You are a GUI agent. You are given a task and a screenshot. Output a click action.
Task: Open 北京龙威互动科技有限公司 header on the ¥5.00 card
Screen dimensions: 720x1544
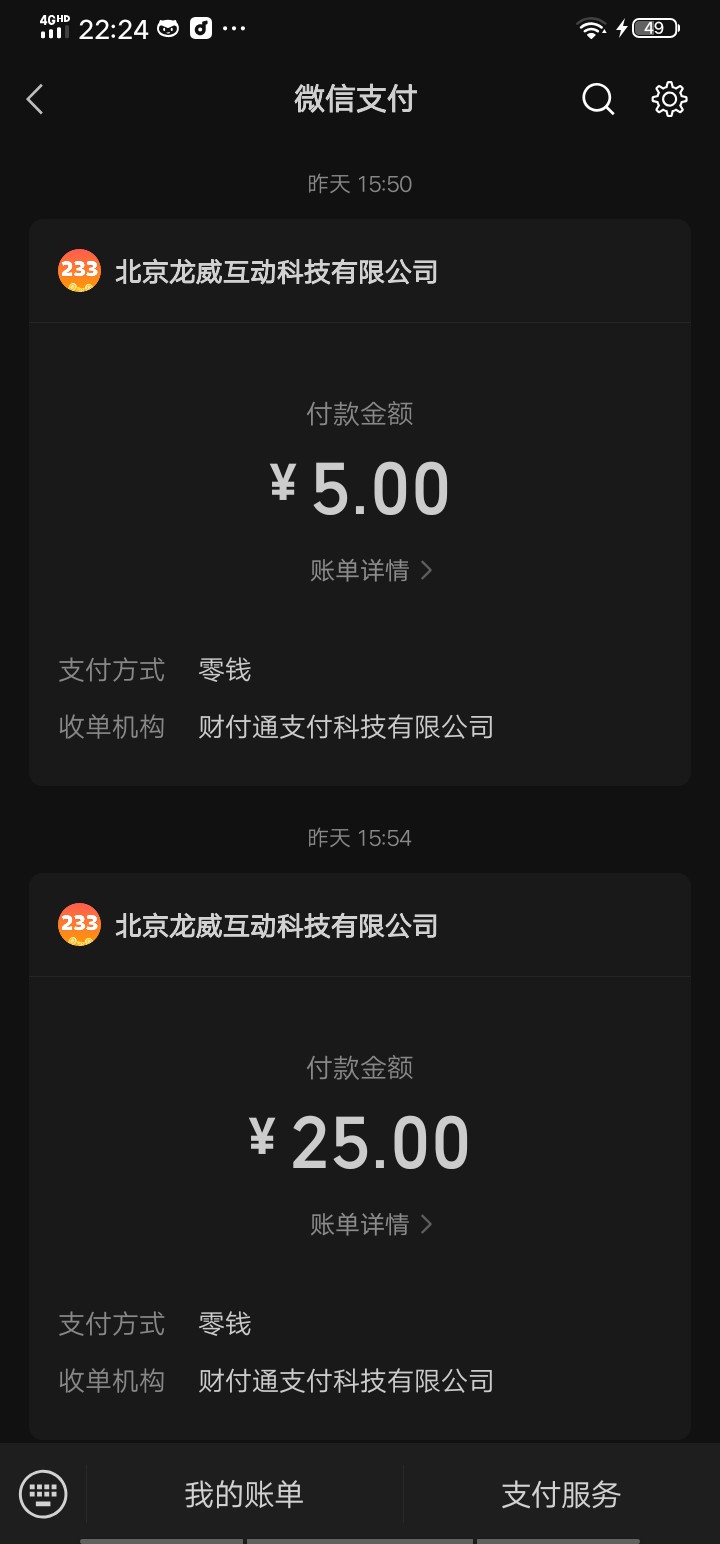pyautogui.click(x=276, y=272)
